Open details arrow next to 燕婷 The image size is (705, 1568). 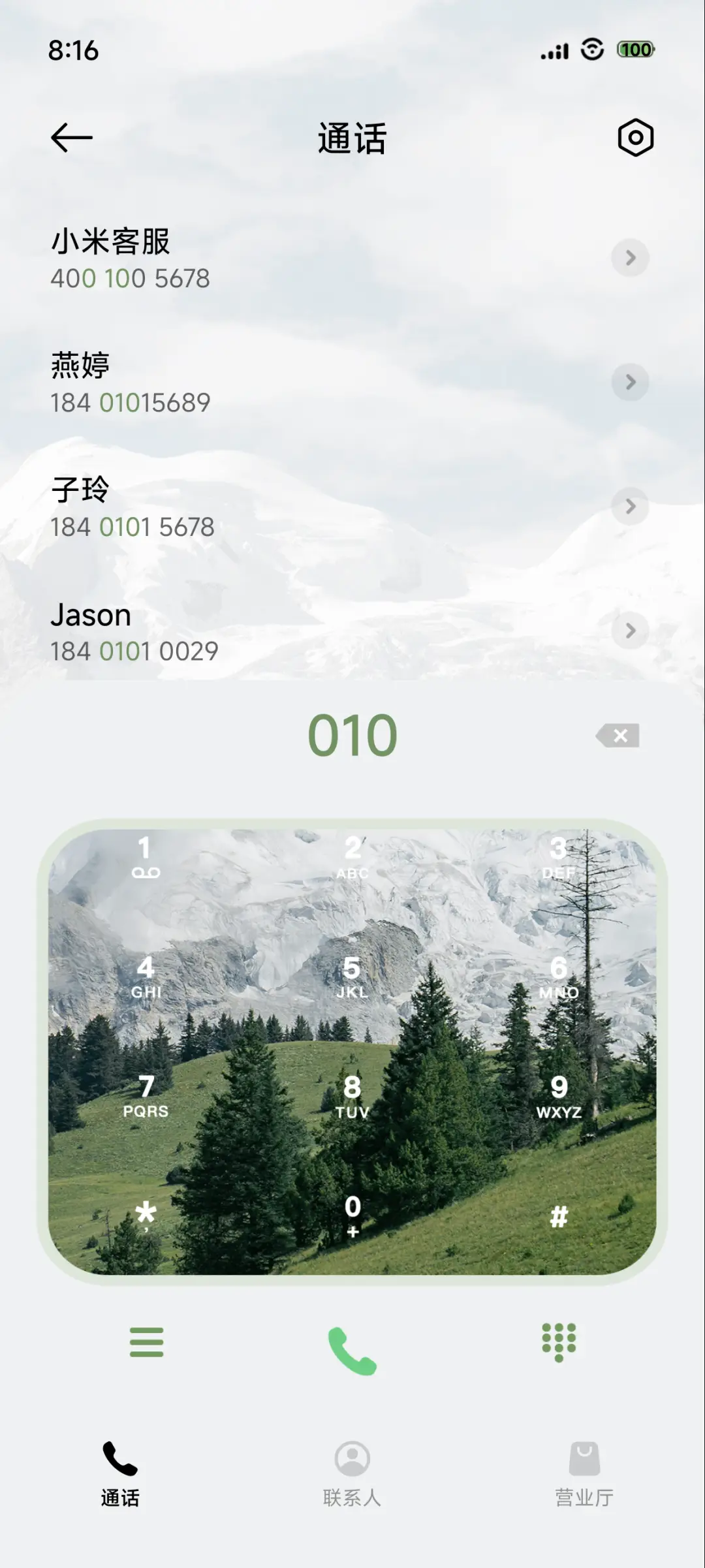(x=629, y=382)
